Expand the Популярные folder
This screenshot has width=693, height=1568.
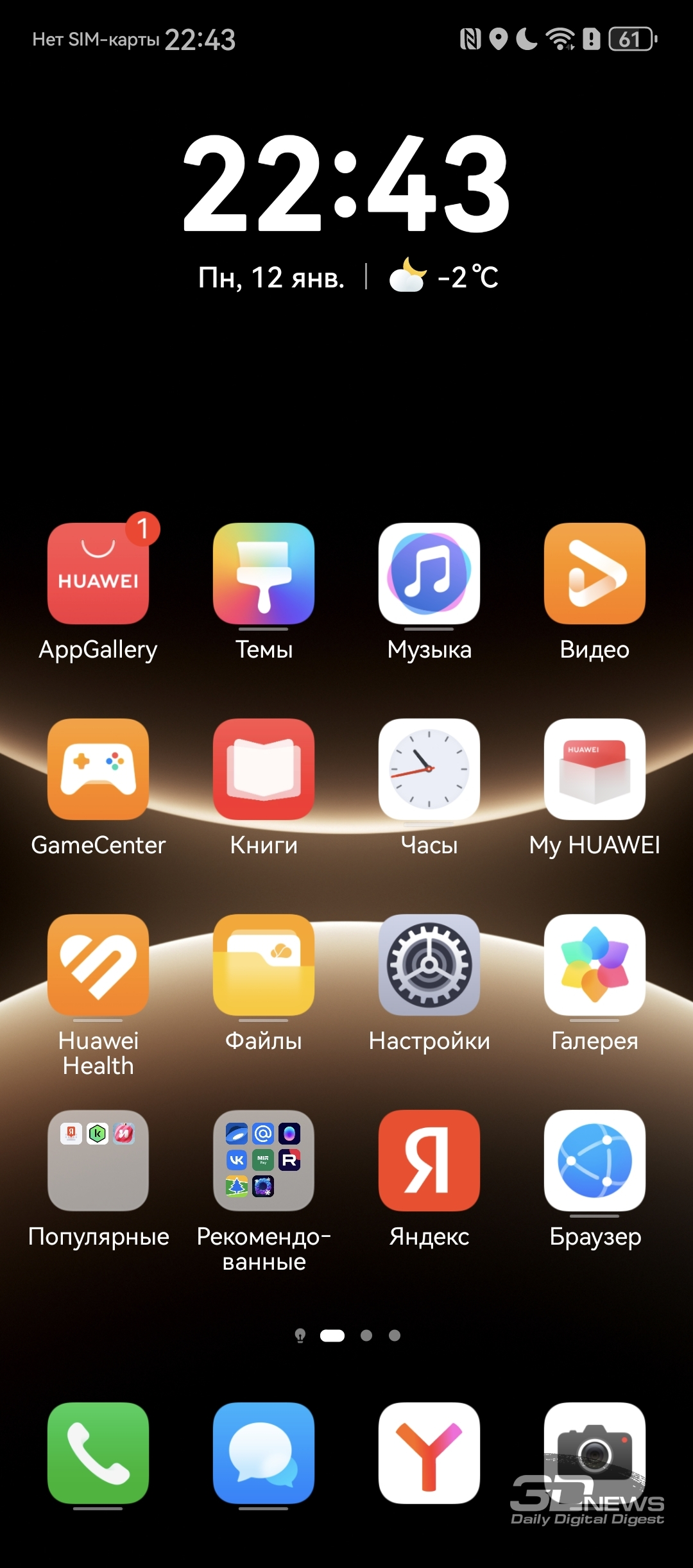pyautogui.click(x=98, y=1160)
